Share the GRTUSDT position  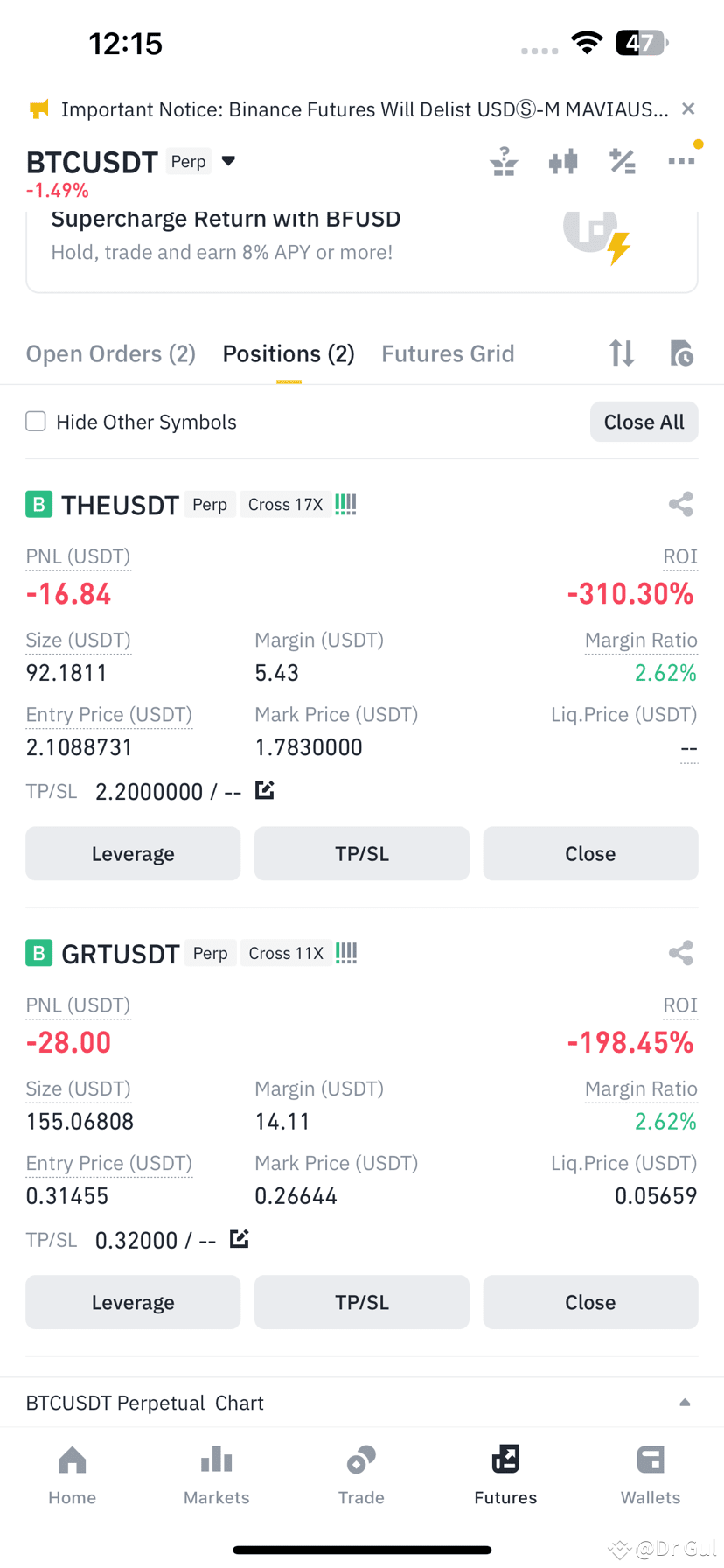(x=680, y=953)
